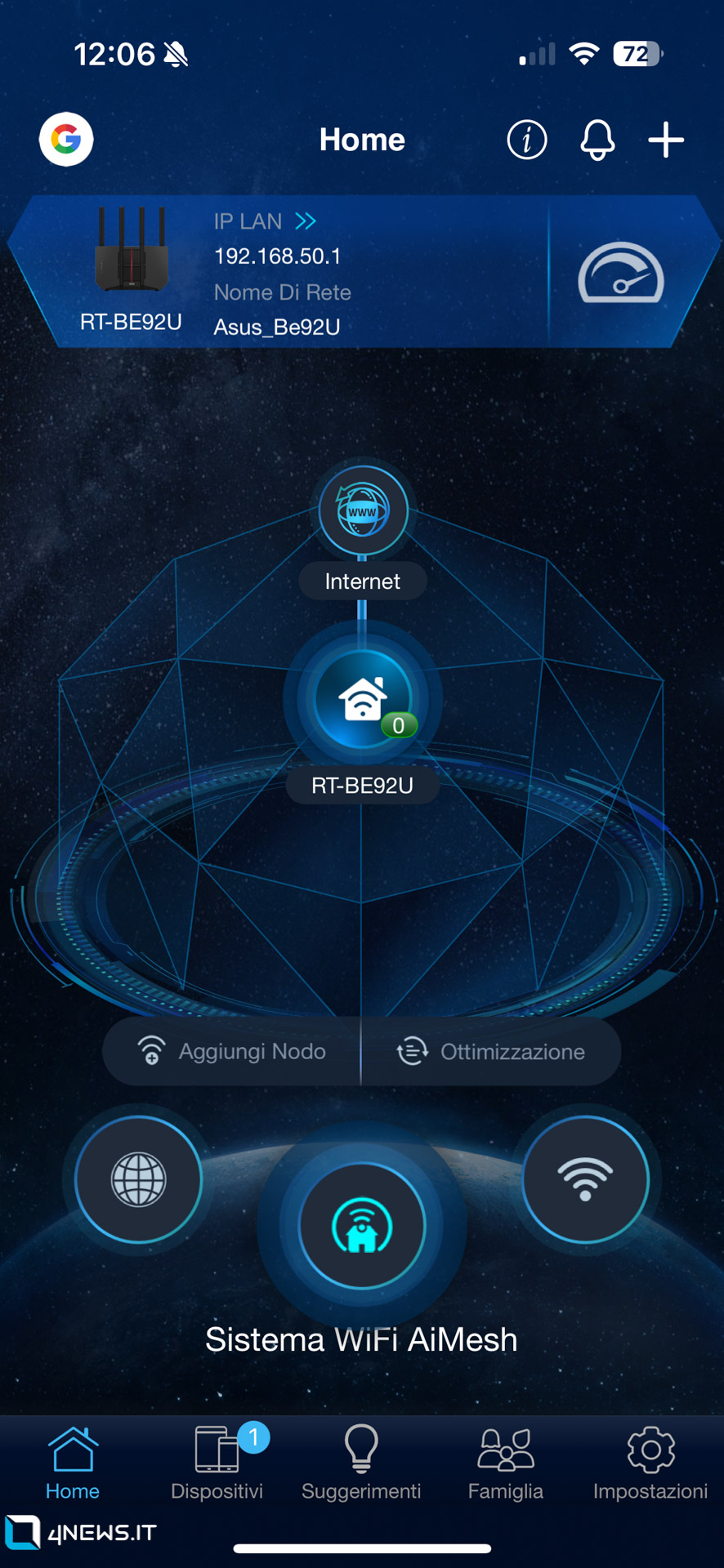Start Ottimizzazione

point(491,1051)
